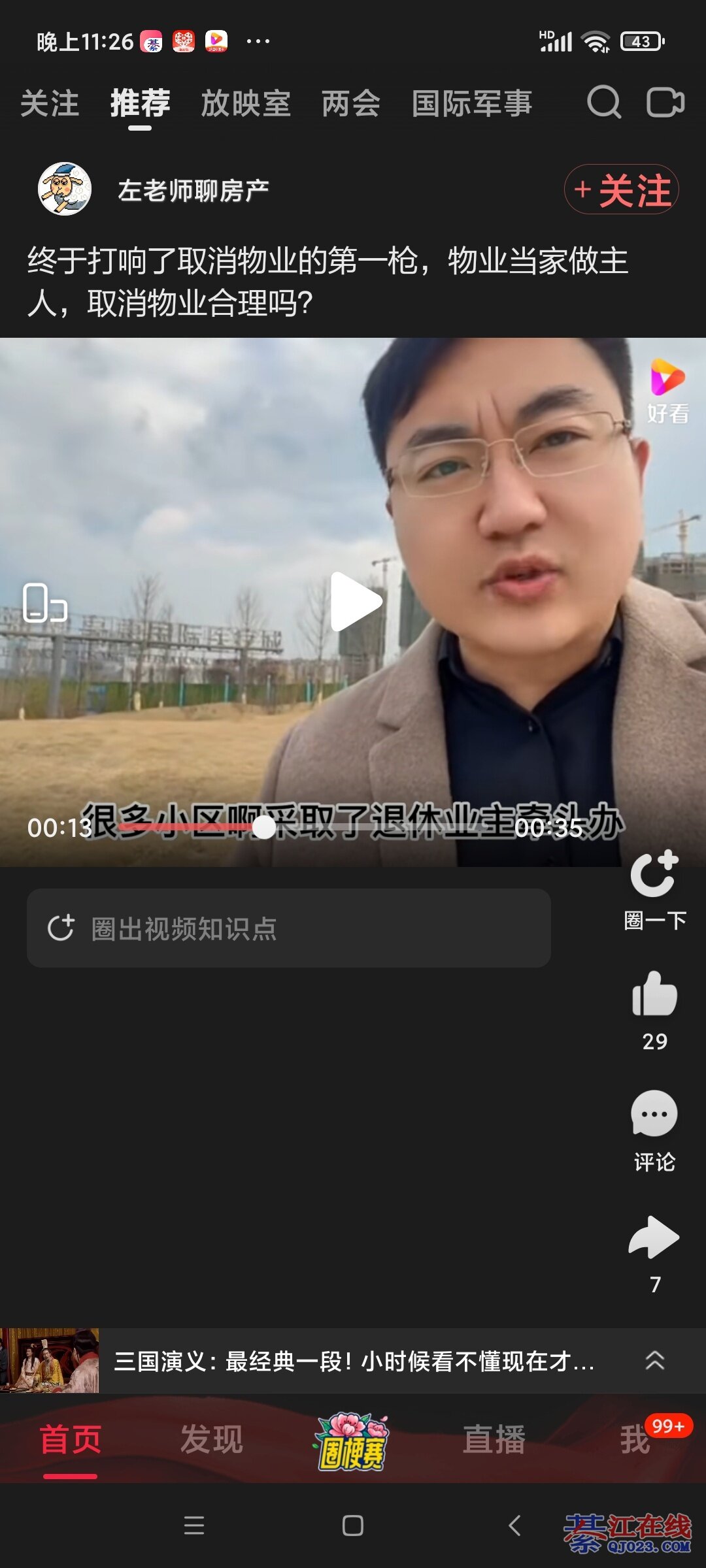Open the video camera icon
This screenshot has height=1568, width=706.
point(665,103)
